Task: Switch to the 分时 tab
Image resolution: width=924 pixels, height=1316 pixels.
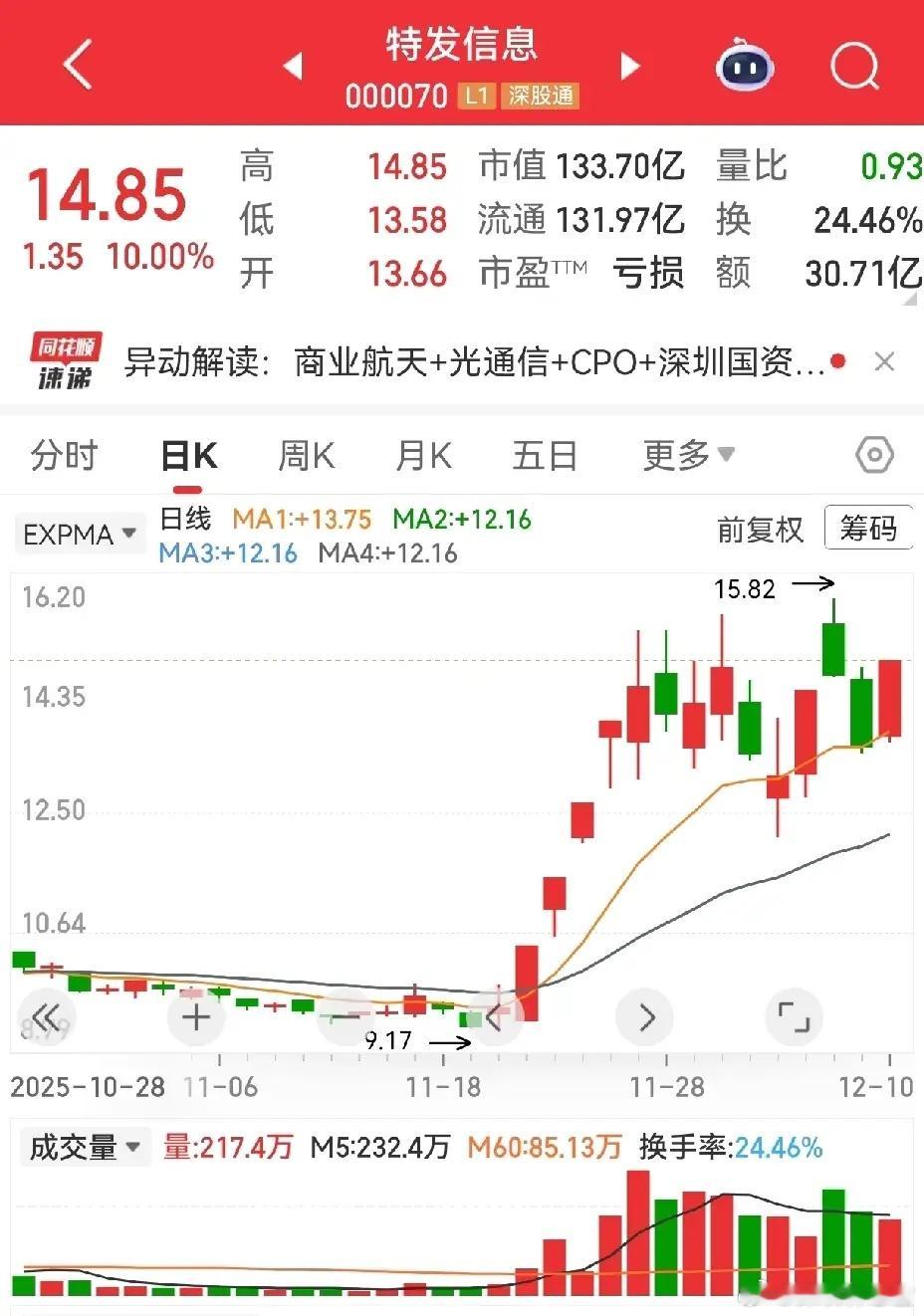Action: pos(65,456)
